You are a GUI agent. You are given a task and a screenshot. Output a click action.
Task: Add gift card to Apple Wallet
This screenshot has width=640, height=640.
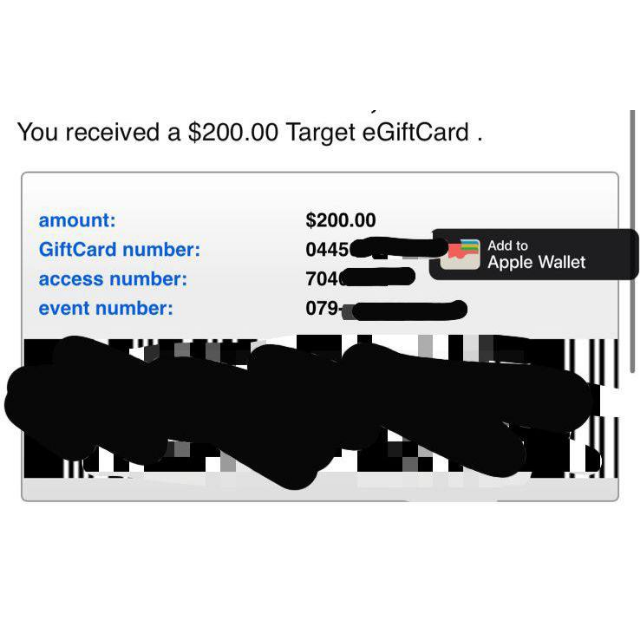click(533, 255)
